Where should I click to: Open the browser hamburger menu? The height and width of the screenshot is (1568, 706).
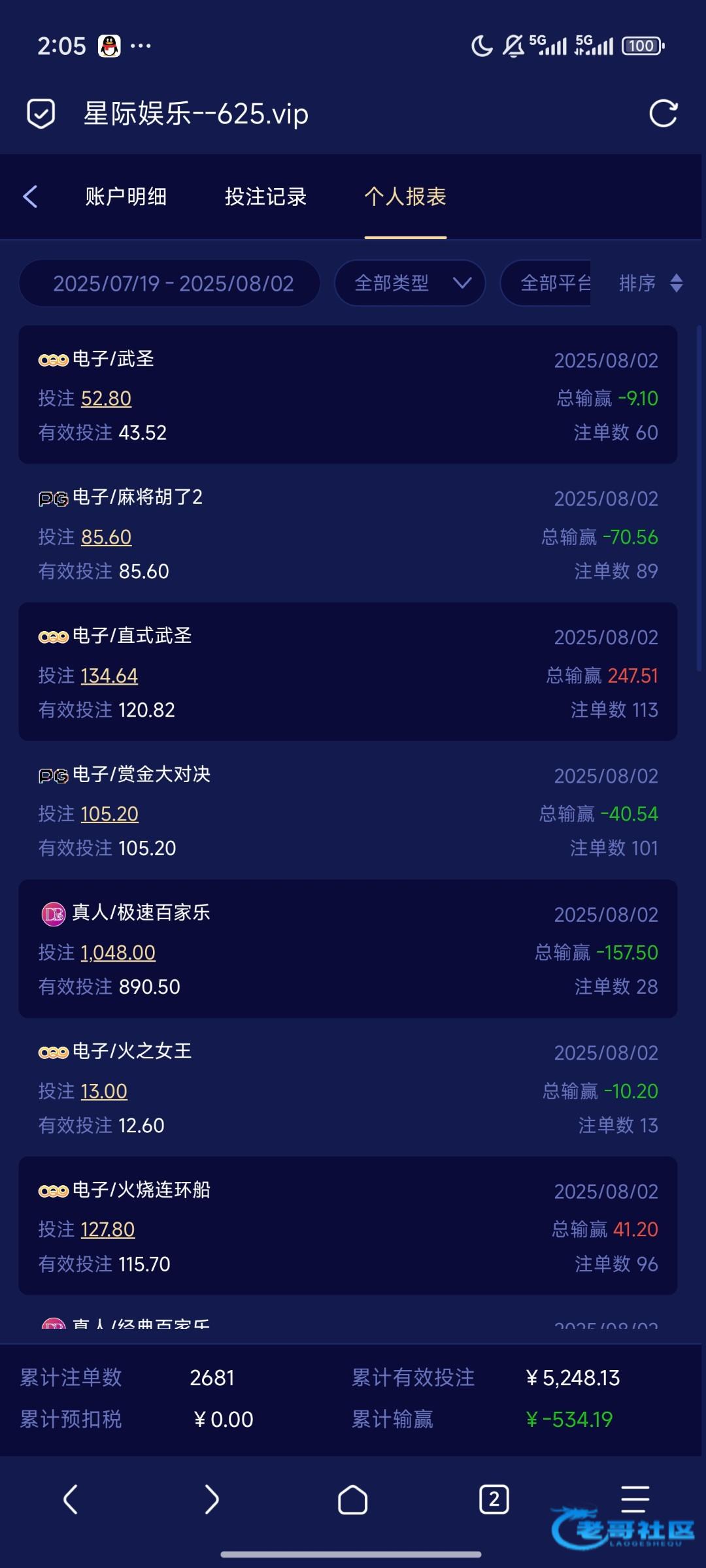(635, 1499)
